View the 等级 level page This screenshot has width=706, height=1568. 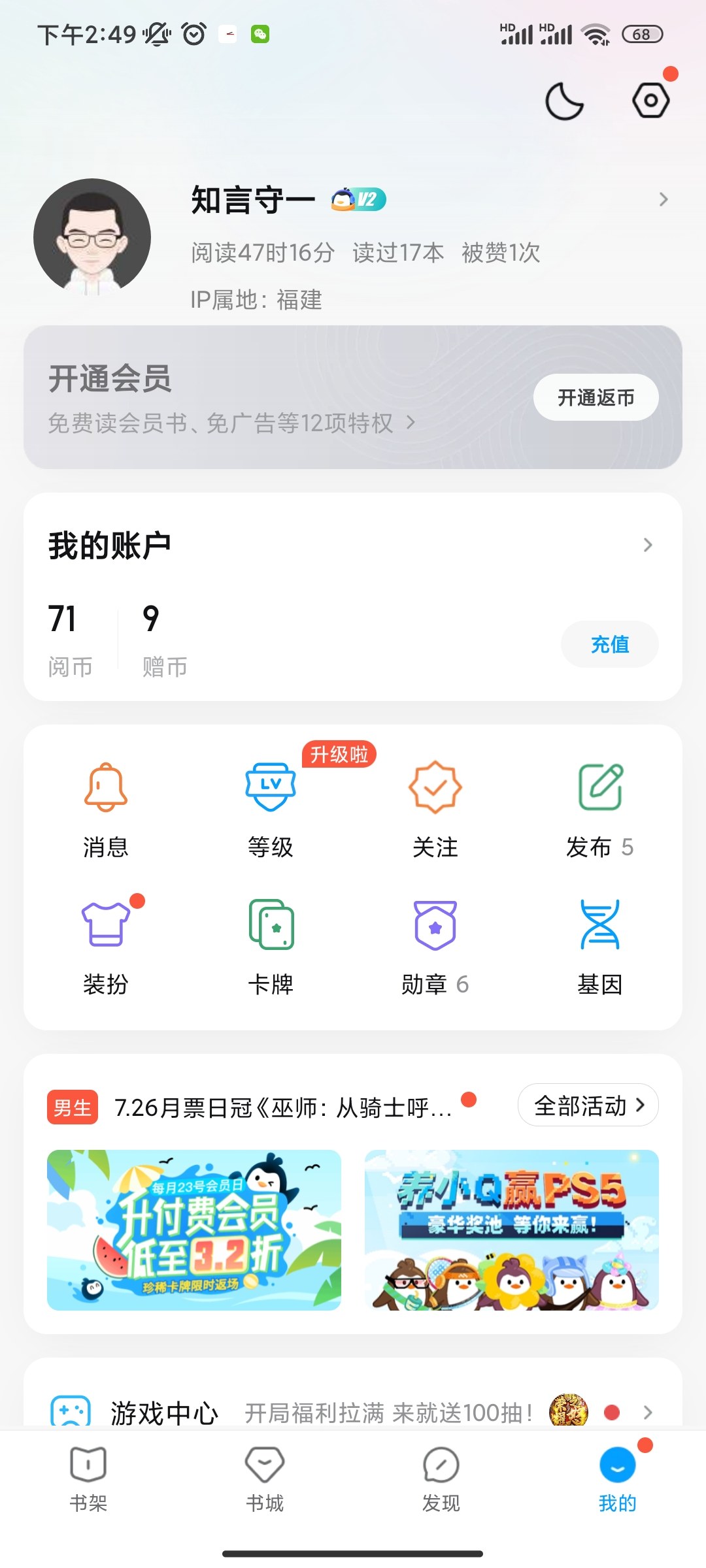(271, 809)
